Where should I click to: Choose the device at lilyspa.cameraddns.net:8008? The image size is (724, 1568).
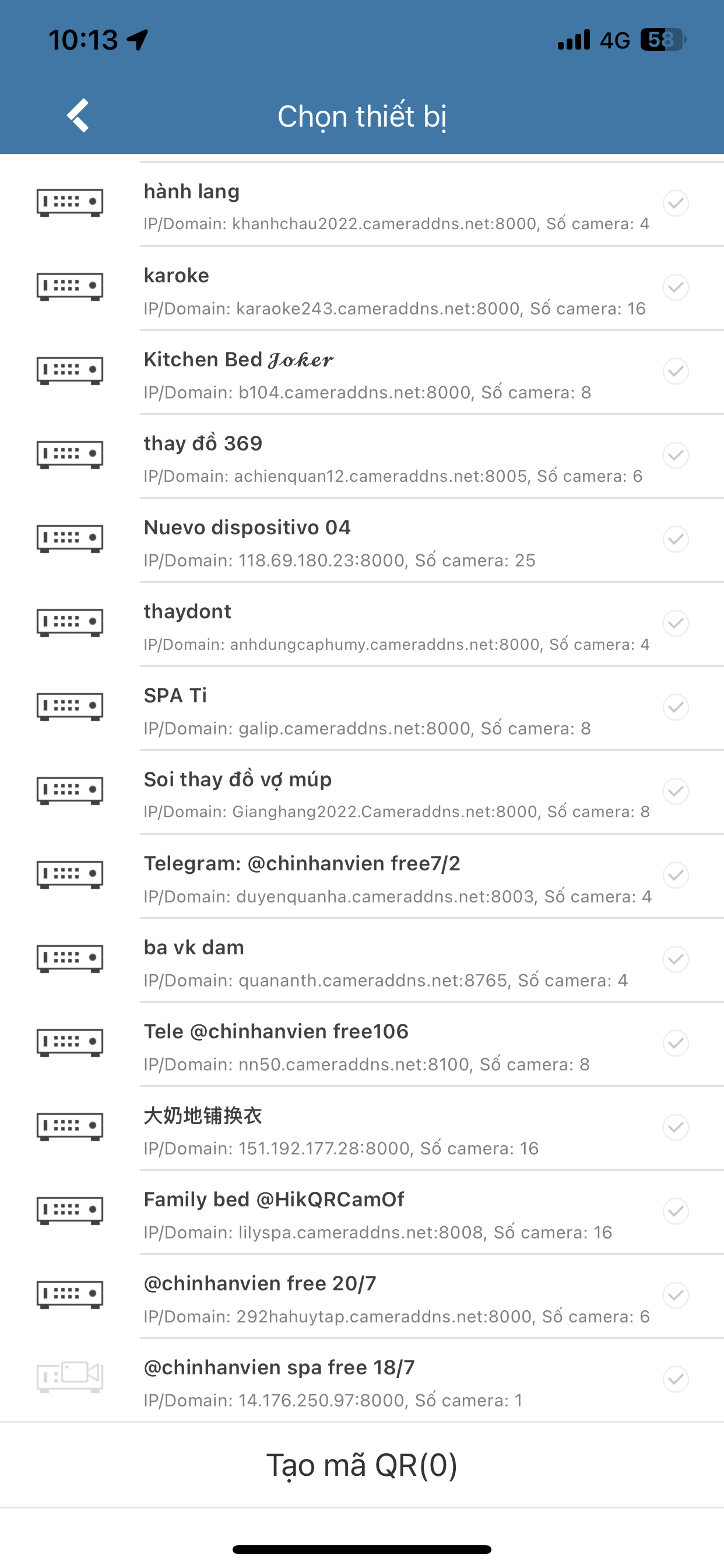(676, 1212)
